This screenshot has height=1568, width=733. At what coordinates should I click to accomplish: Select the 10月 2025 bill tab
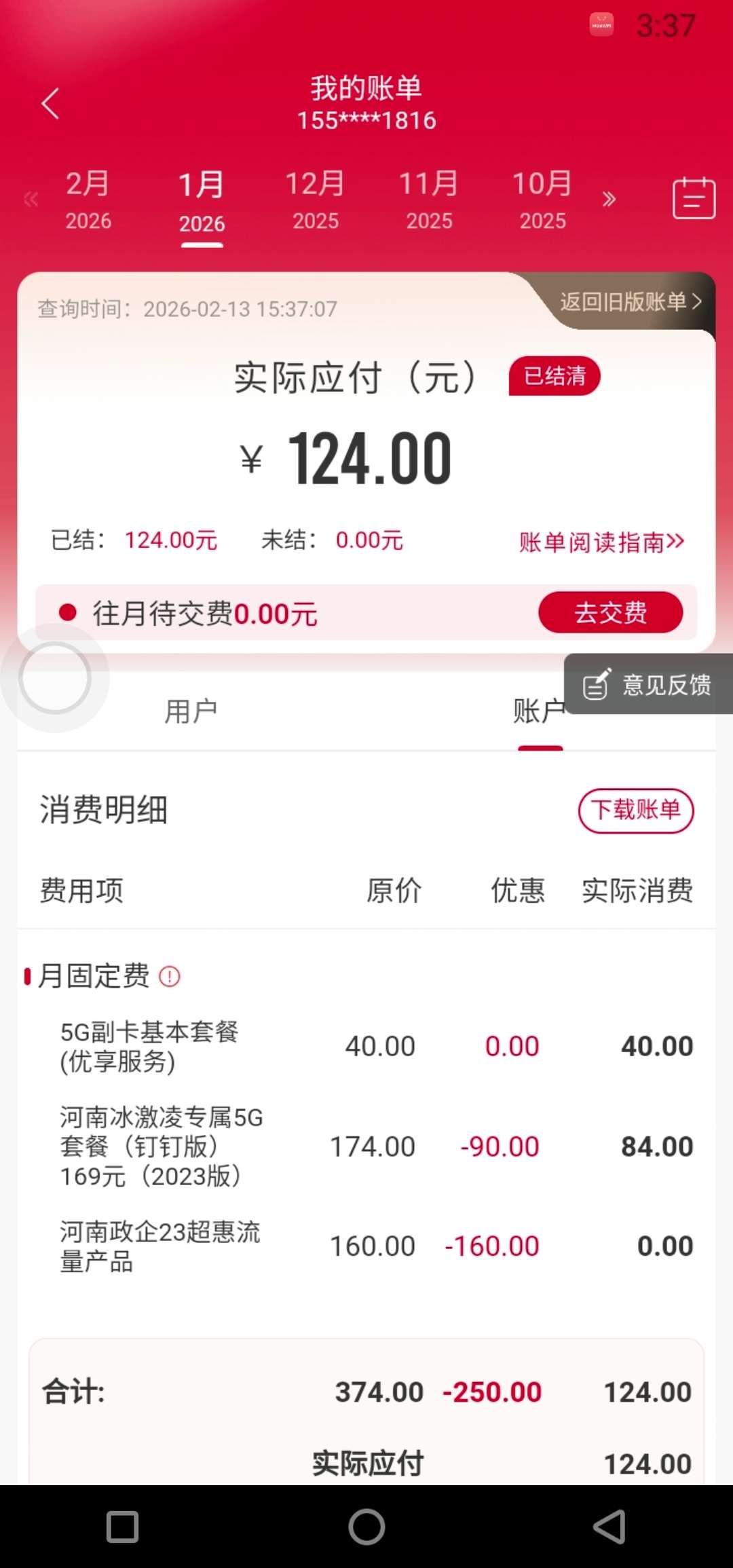542,200
